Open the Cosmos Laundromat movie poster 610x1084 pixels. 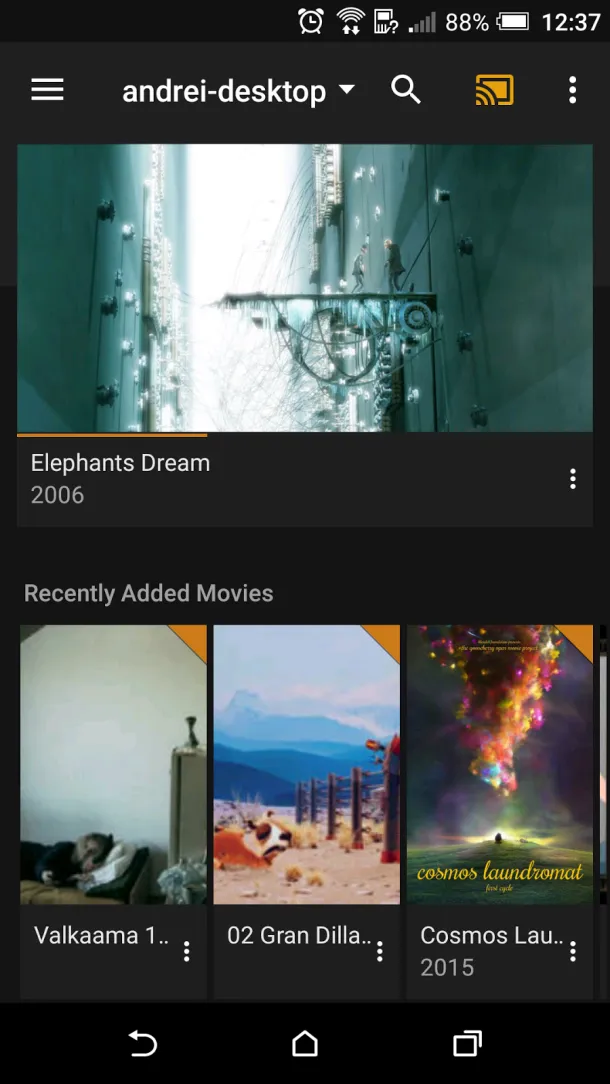tap(499, 765)
